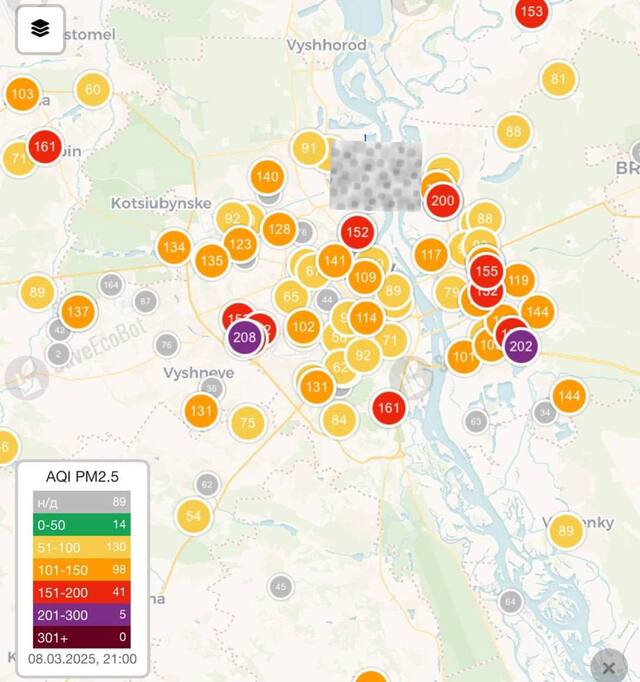Tap the orange 140 station marker
The image size is (640, 682).
[x=267, y=177]
